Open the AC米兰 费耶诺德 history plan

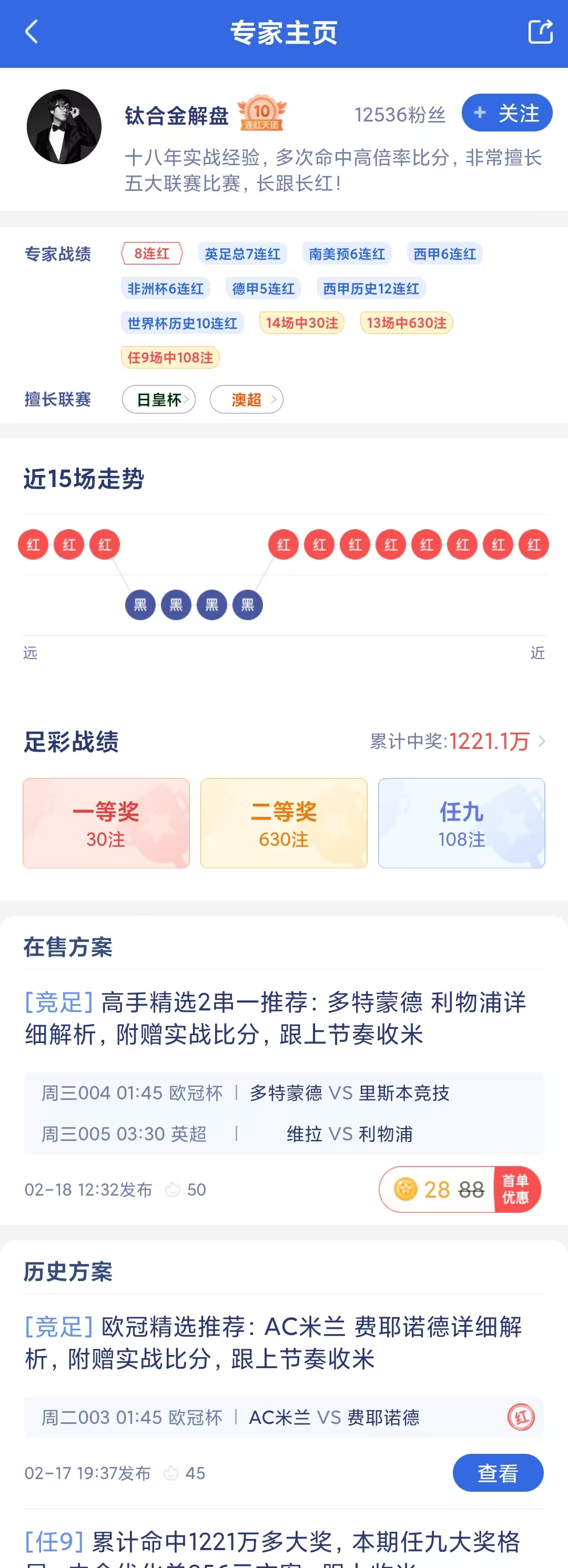point(273,1342)
